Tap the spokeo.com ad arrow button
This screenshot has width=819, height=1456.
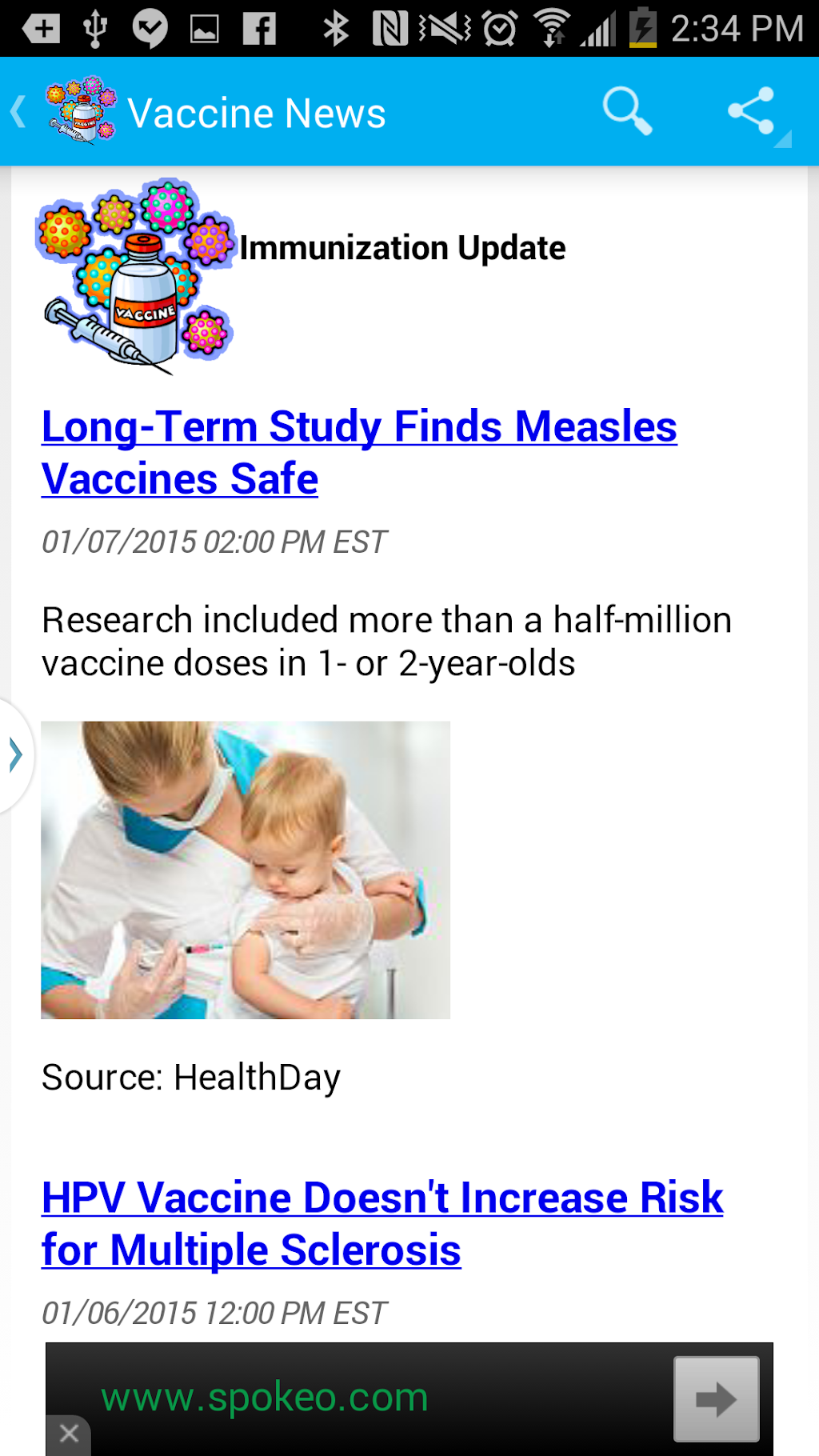[x=716, y=1398]
